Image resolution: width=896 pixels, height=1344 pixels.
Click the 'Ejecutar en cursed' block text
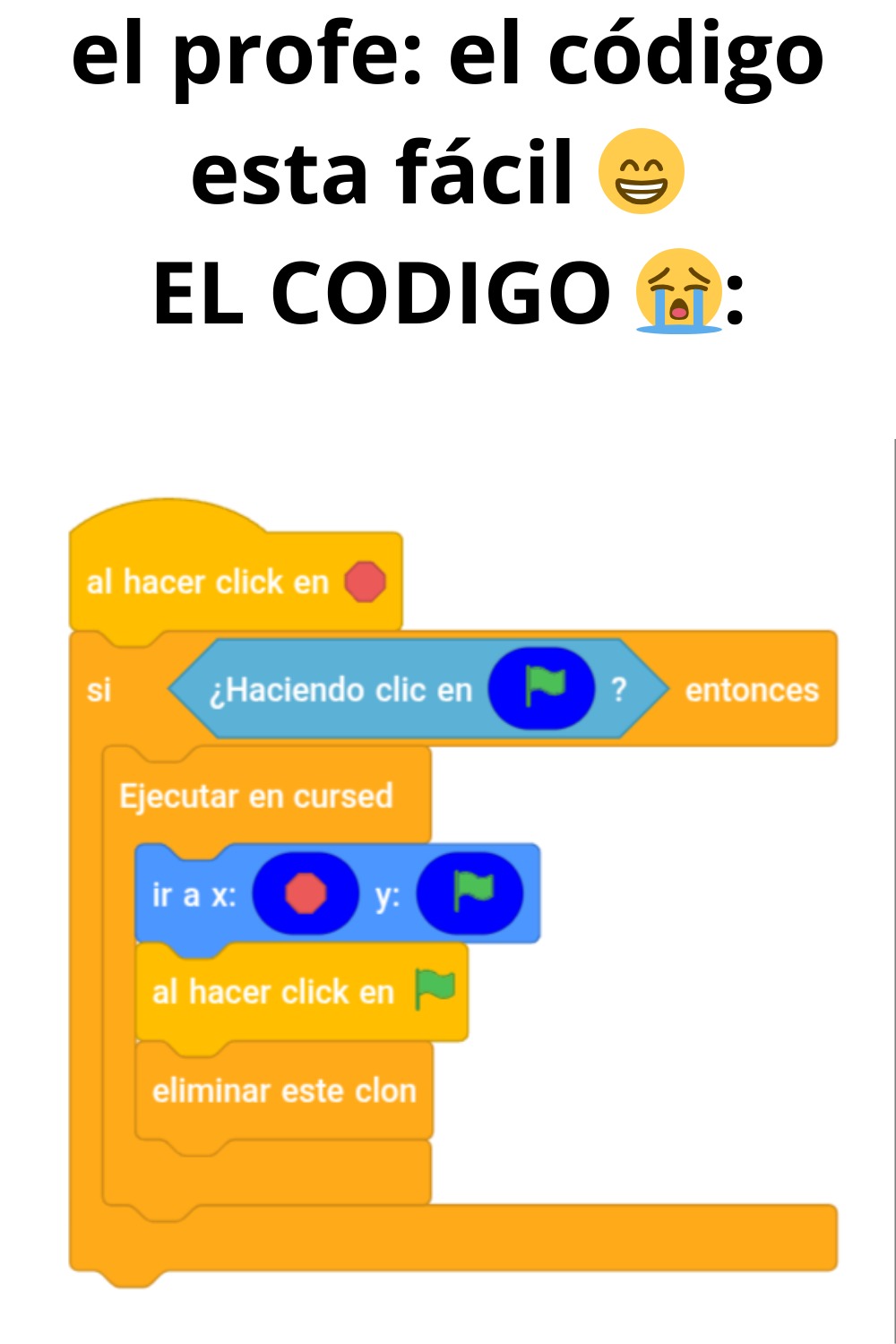(255, 794)
